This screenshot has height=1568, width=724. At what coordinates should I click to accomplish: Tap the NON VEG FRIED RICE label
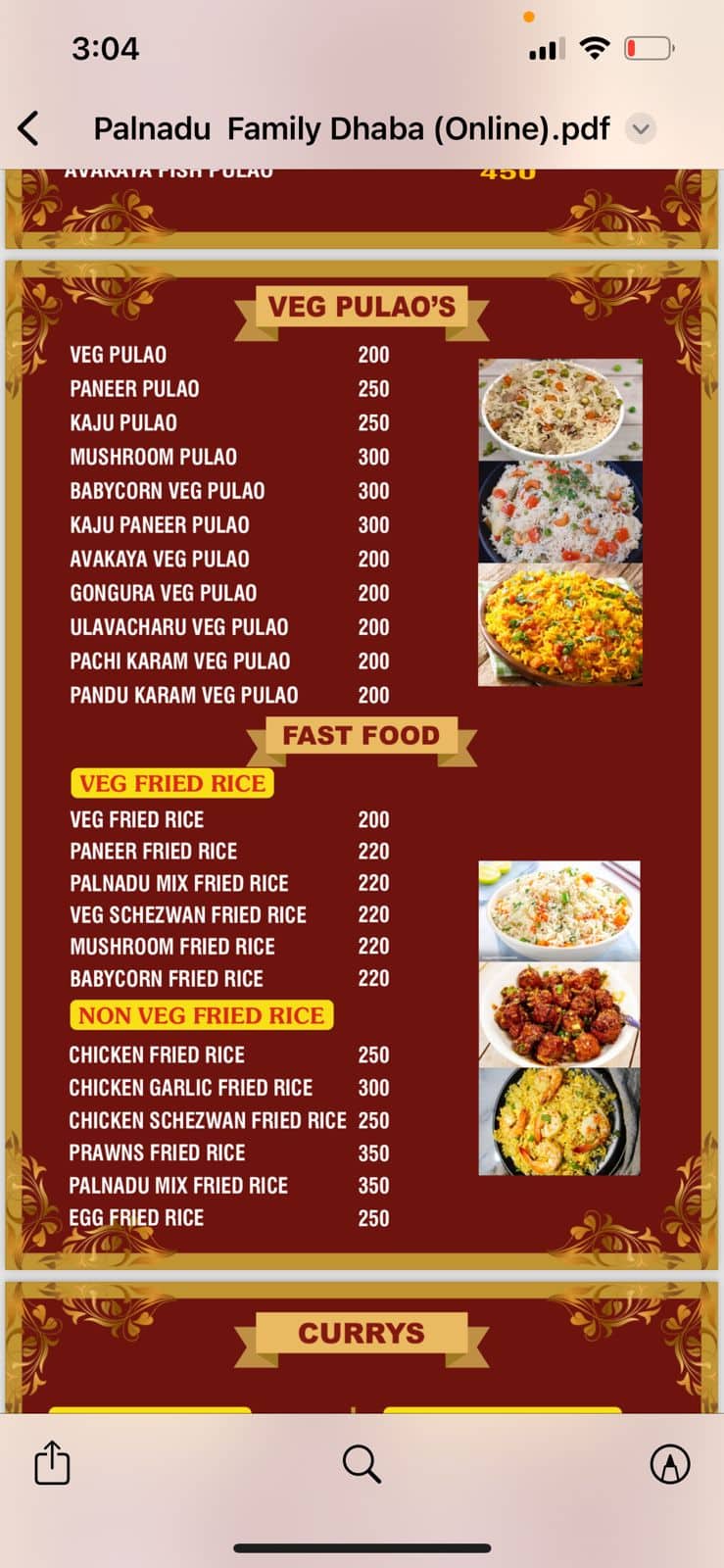point(200,1015)
